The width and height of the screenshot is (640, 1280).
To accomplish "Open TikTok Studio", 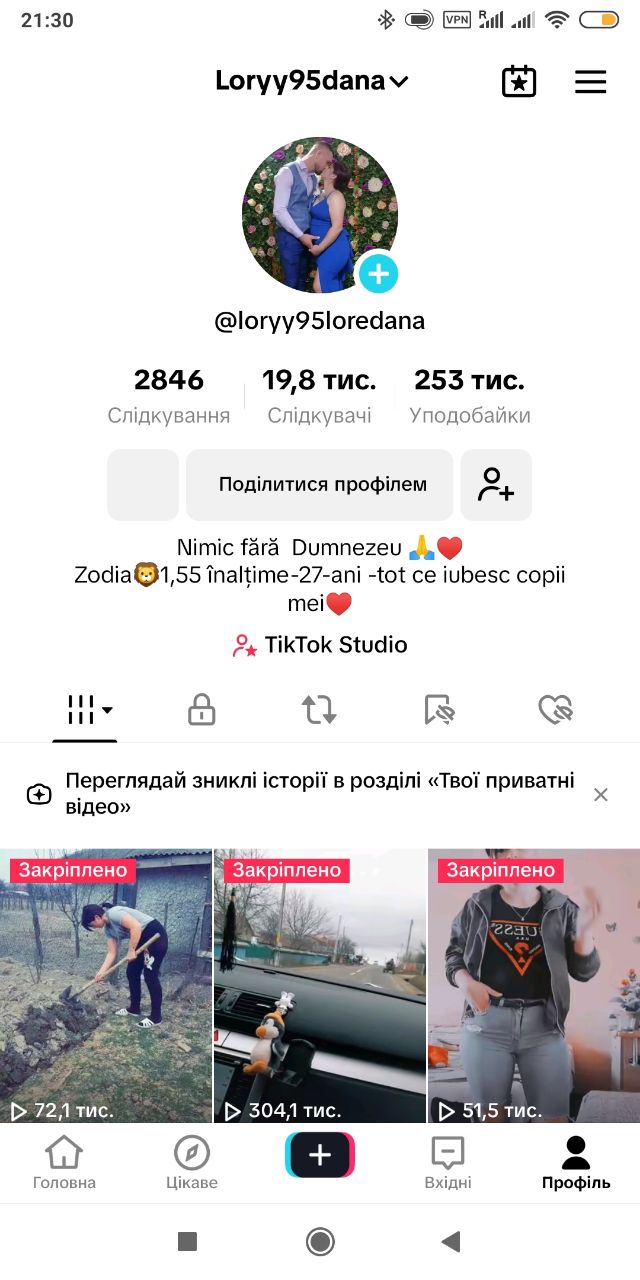I will (x=320, y=645).
